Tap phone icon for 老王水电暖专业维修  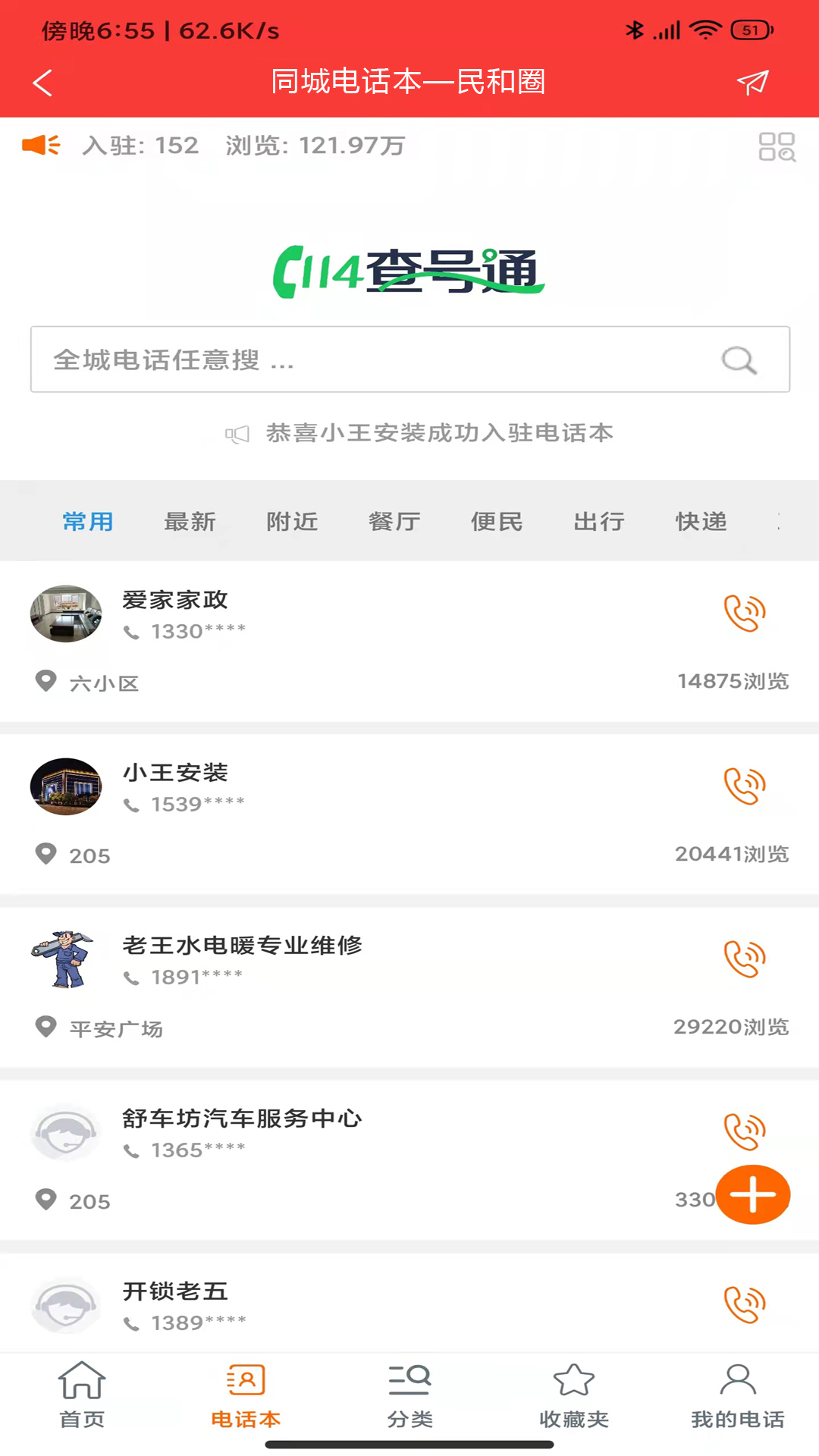(742, 957)
